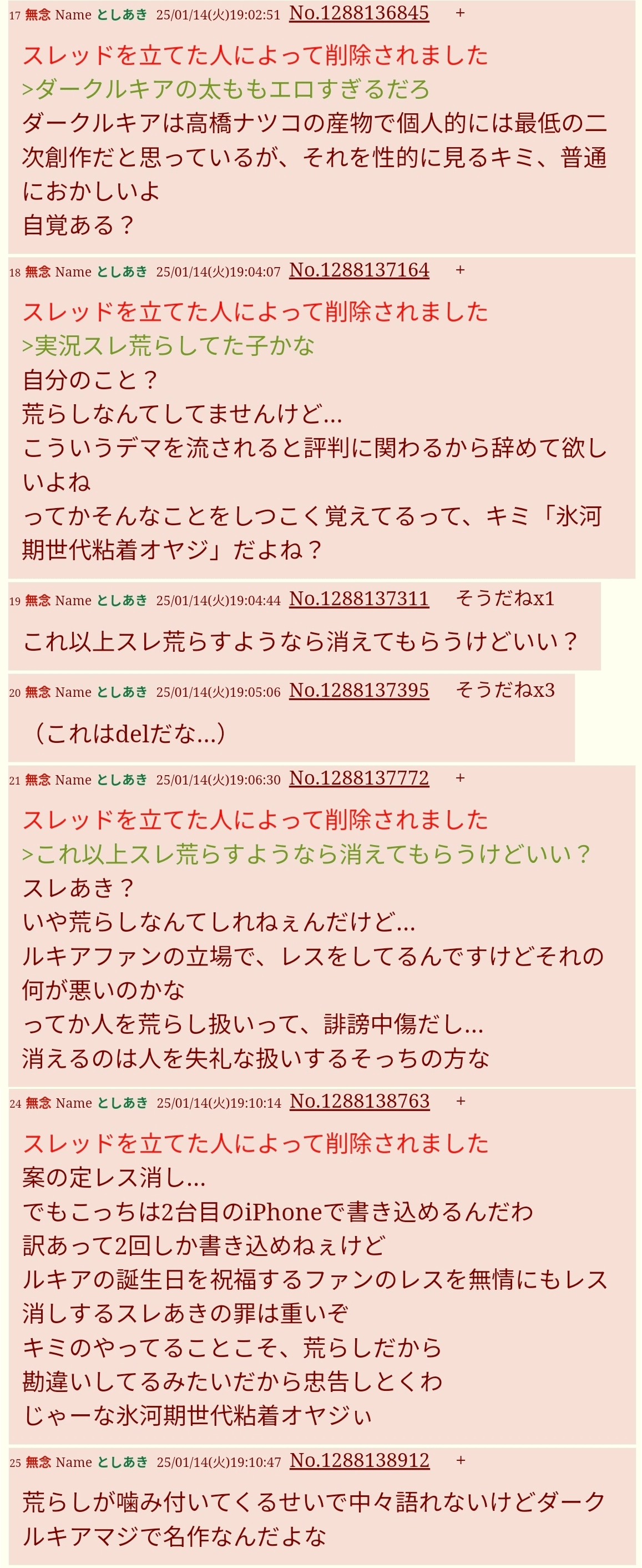The height and width of the screenshot is (1568, 642).
Task: Open post link No.1288138912
Action: tap(359, 1460)
